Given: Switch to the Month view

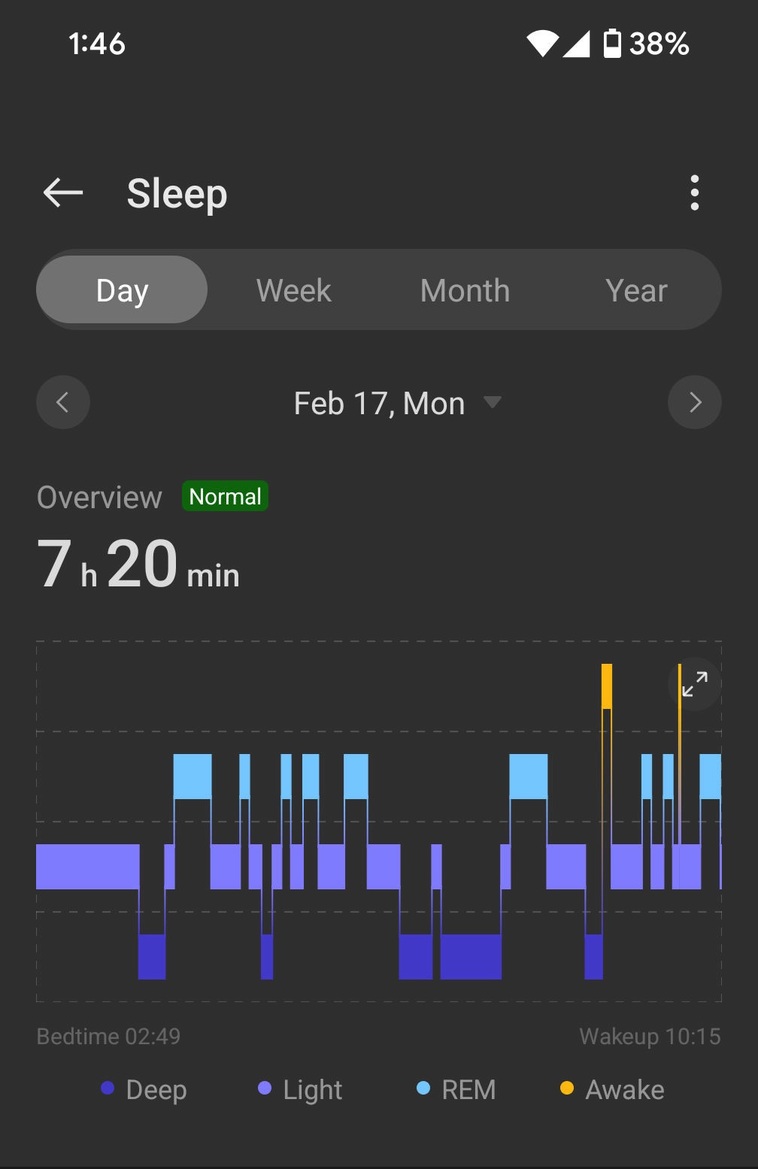Looking at the screenshot, I should tap(464, 290).
